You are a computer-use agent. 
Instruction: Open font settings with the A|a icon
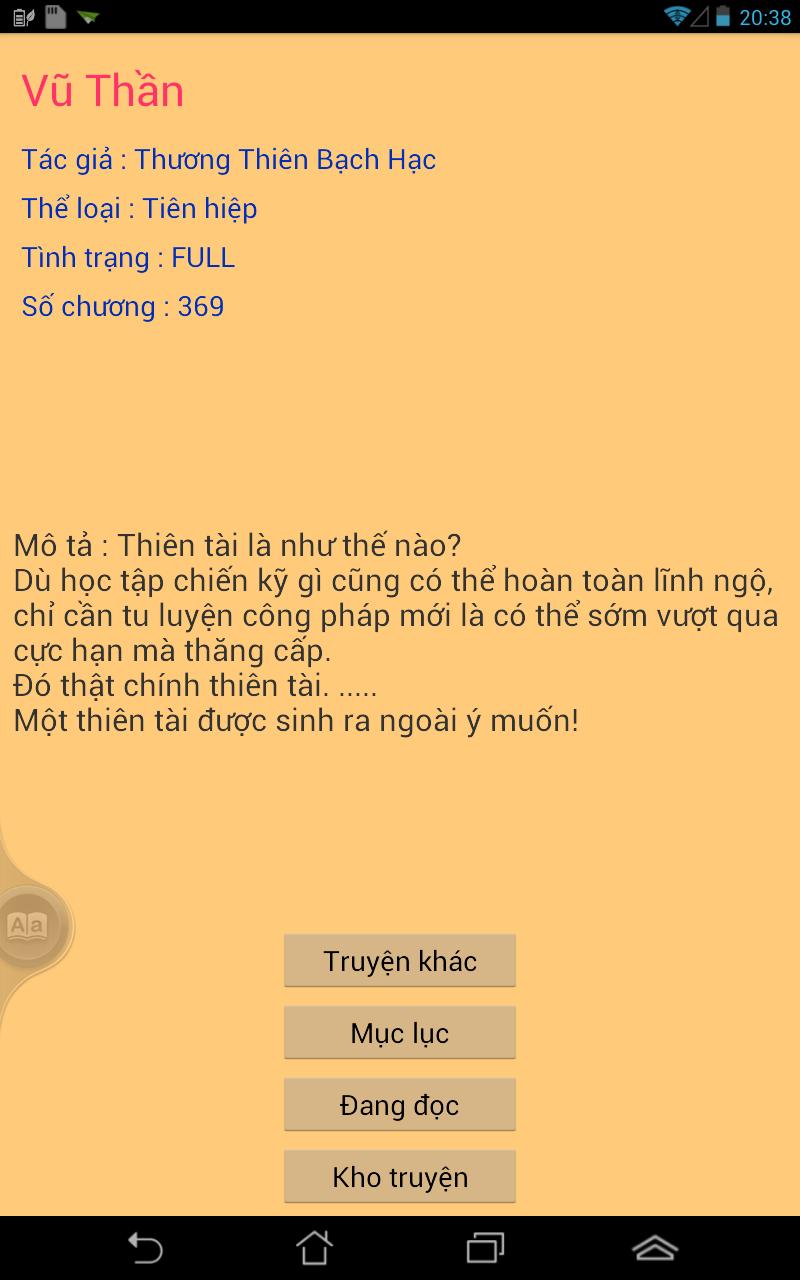click(28, 925)
